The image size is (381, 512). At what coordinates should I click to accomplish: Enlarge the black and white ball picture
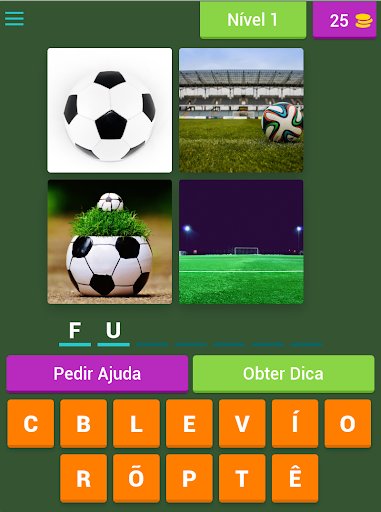[x=110, y=110]
